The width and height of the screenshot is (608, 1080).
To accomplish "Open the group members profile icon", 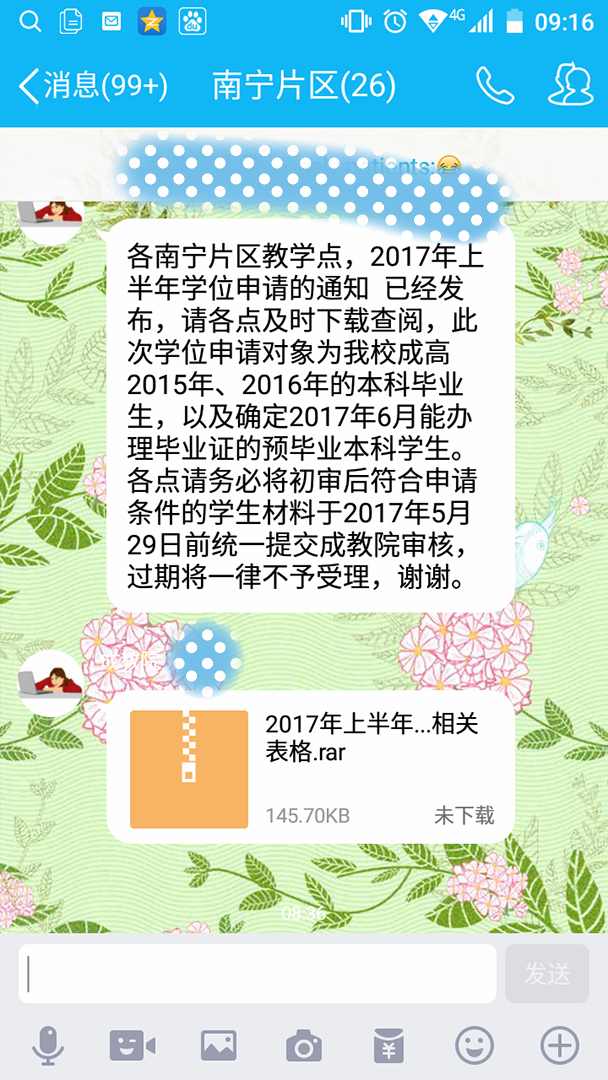I will coord(570,86).
